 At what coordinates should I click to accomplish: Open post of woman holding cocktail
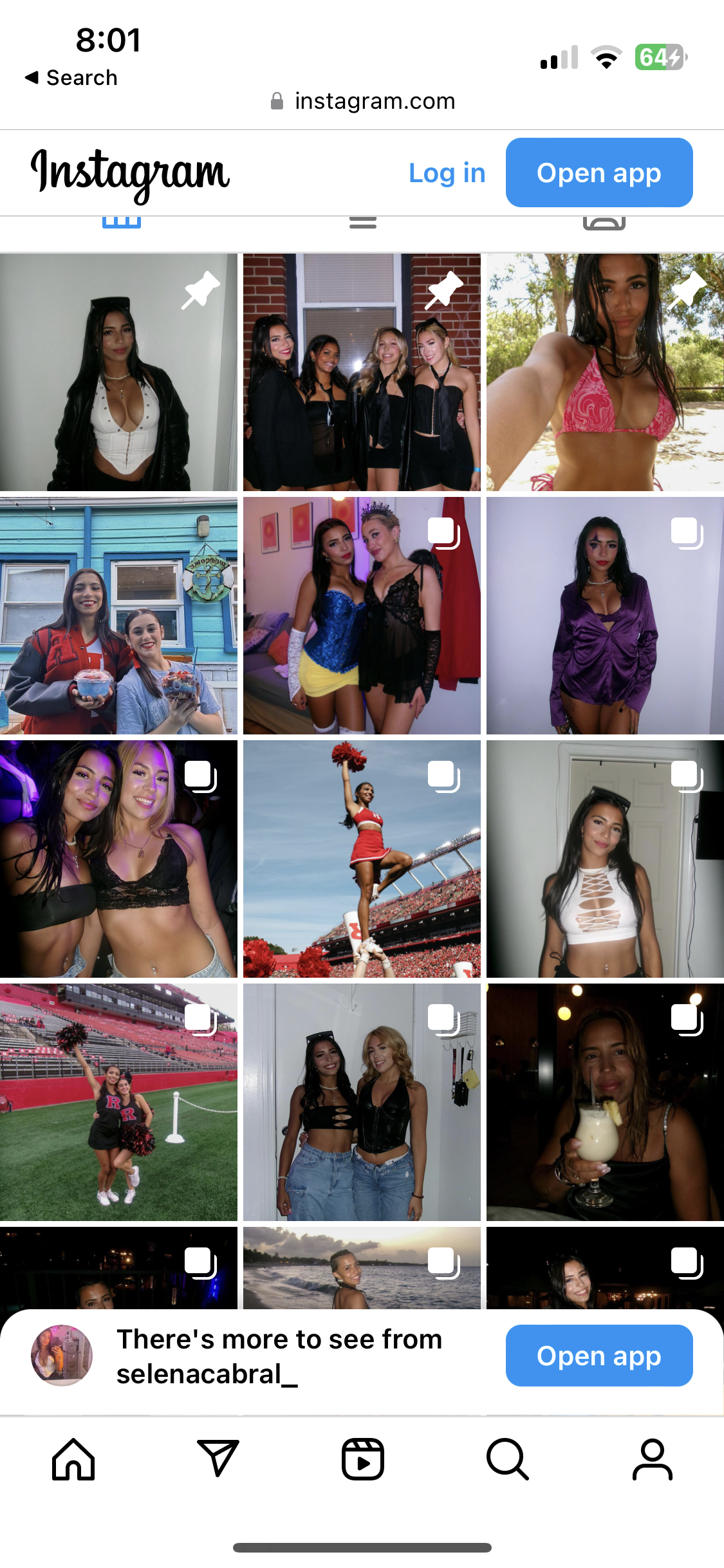pos(605,1102)
